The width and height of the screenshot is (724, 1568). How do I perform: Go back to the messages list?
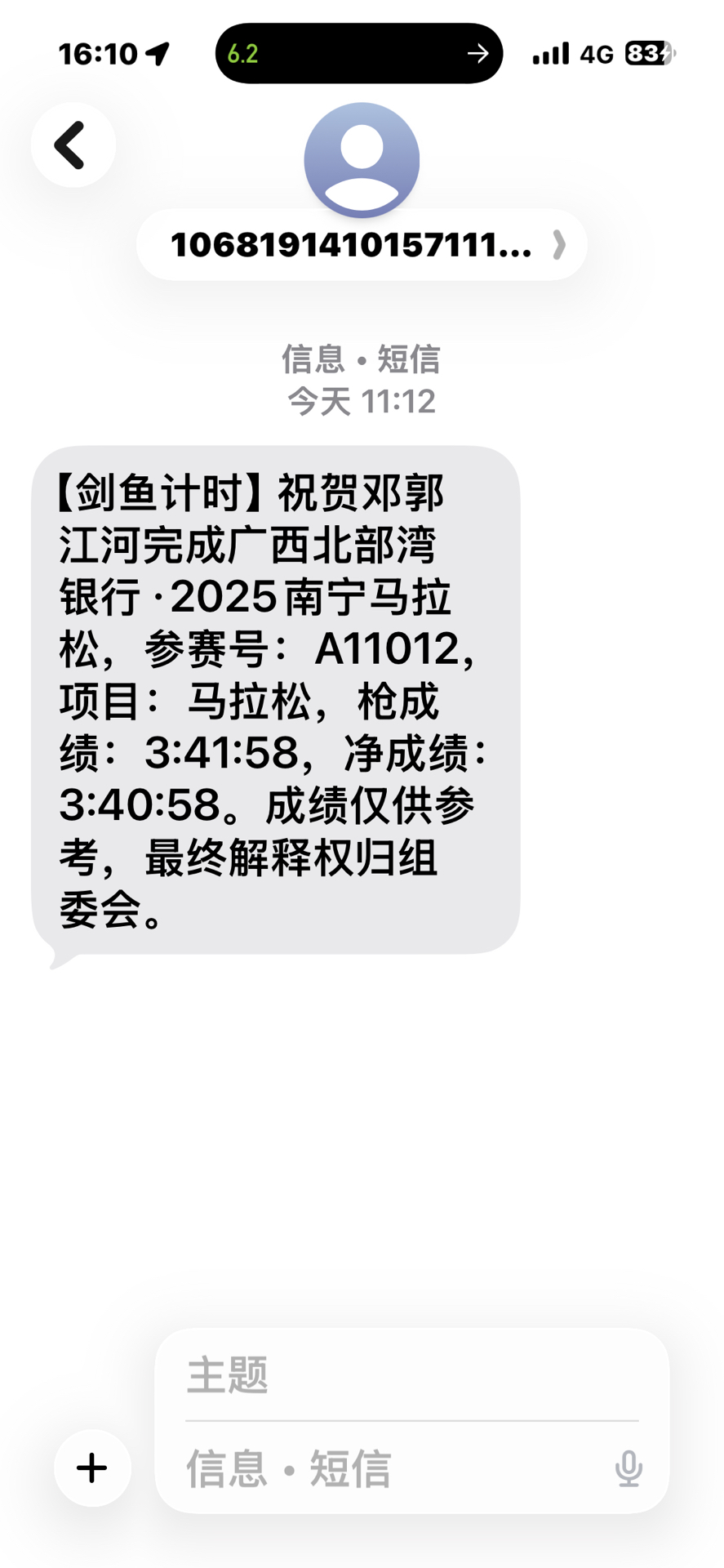(x=73, y=145)
